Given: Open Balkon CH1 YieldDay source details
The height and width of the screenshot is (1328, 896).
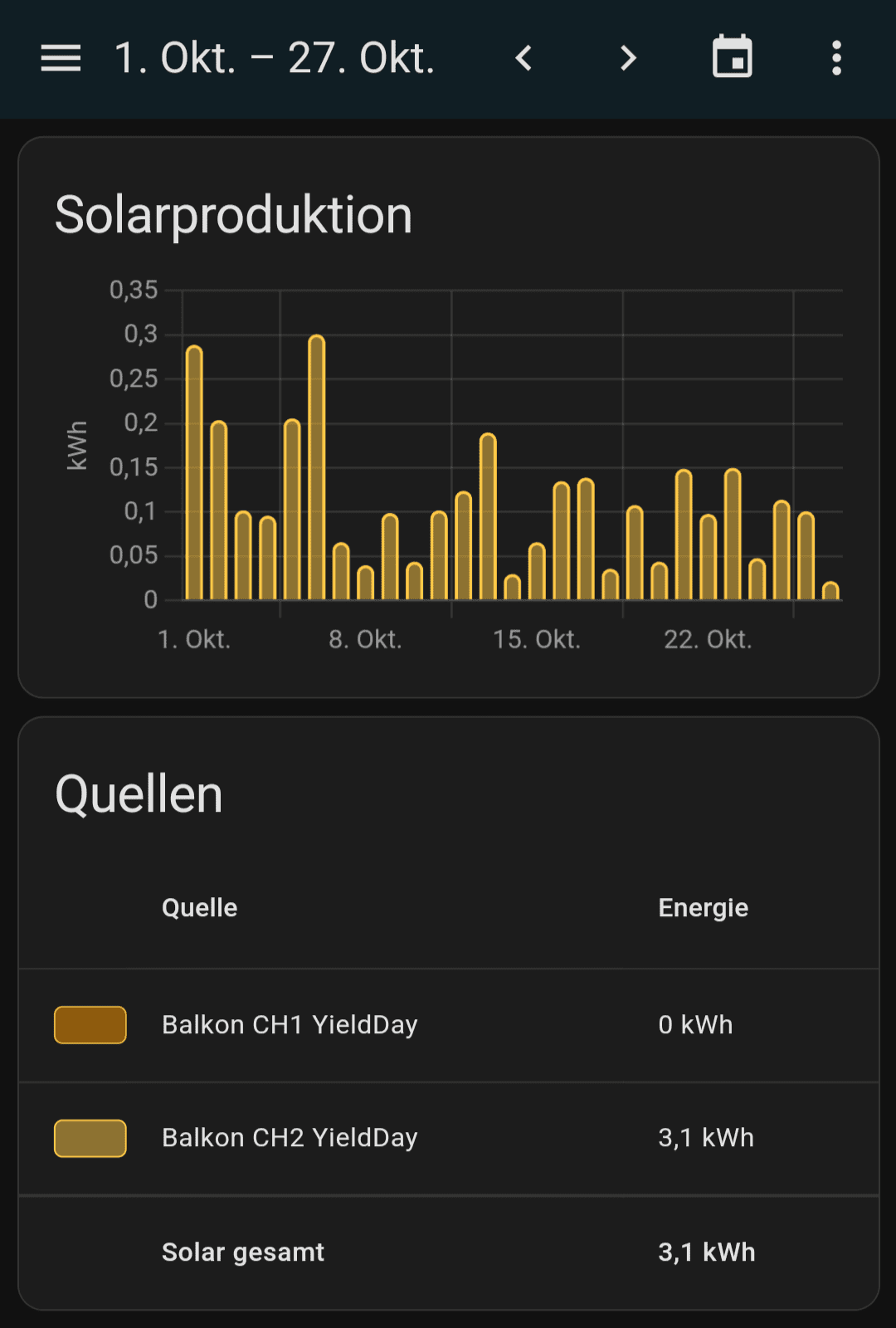Looking at the screenshot, I should pos(290,1025).
